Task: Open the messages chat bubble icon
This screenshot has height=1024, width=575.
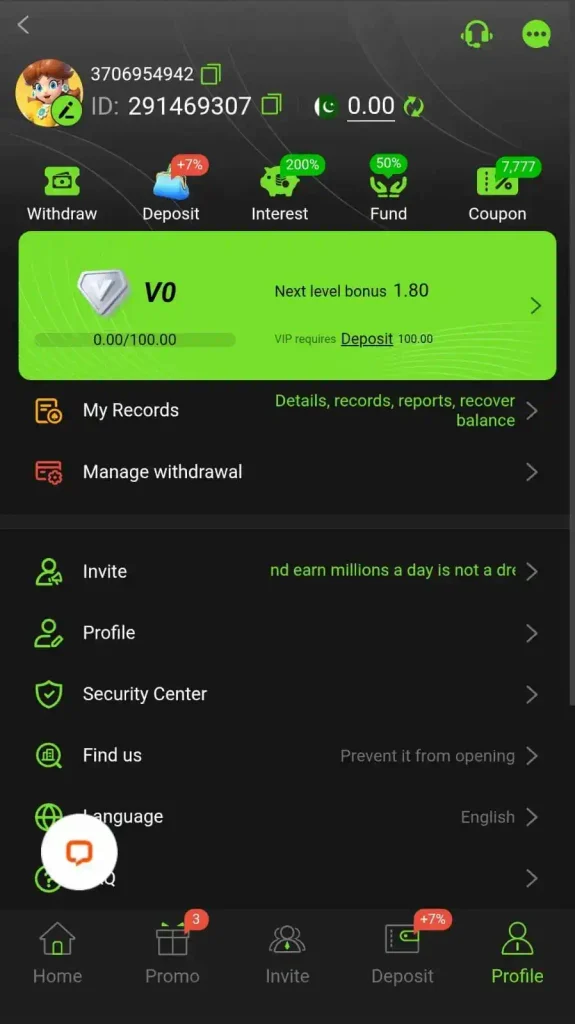Action: coord(536,34)
